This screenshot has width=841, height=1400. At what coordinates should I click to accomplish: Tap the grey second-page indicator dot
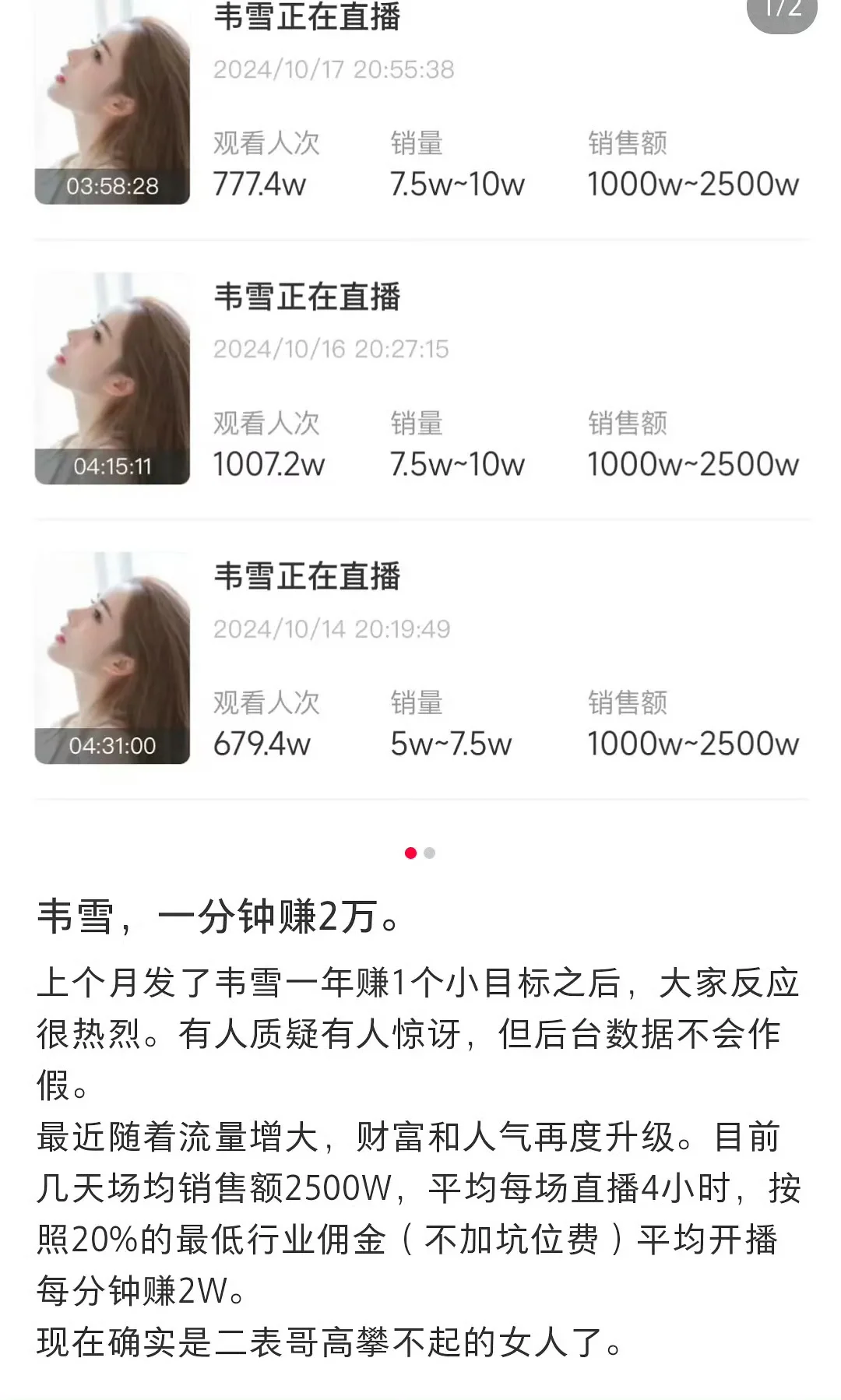tap(429, 853)
